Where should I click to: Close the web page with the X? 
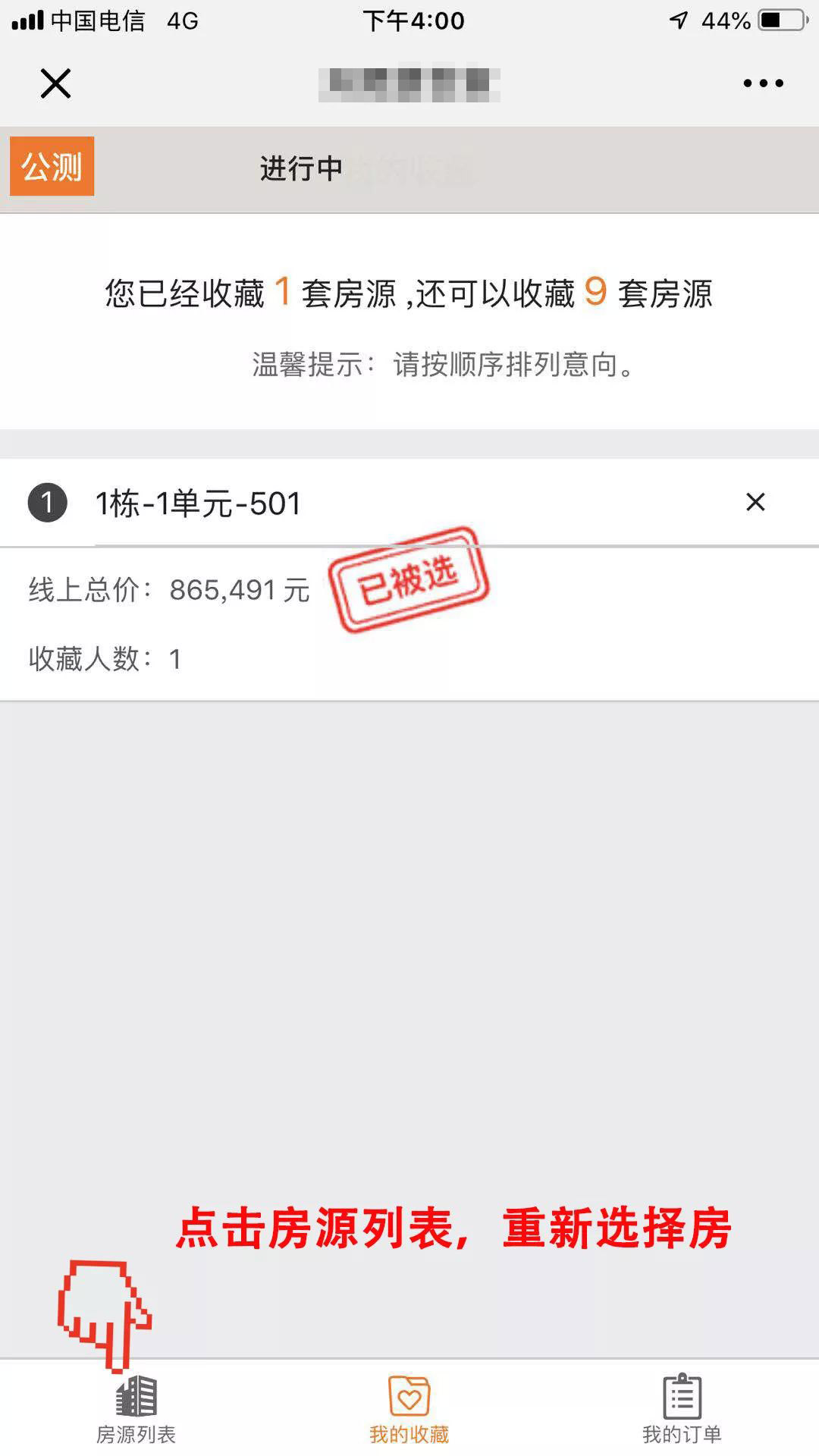tap(55, 83)
